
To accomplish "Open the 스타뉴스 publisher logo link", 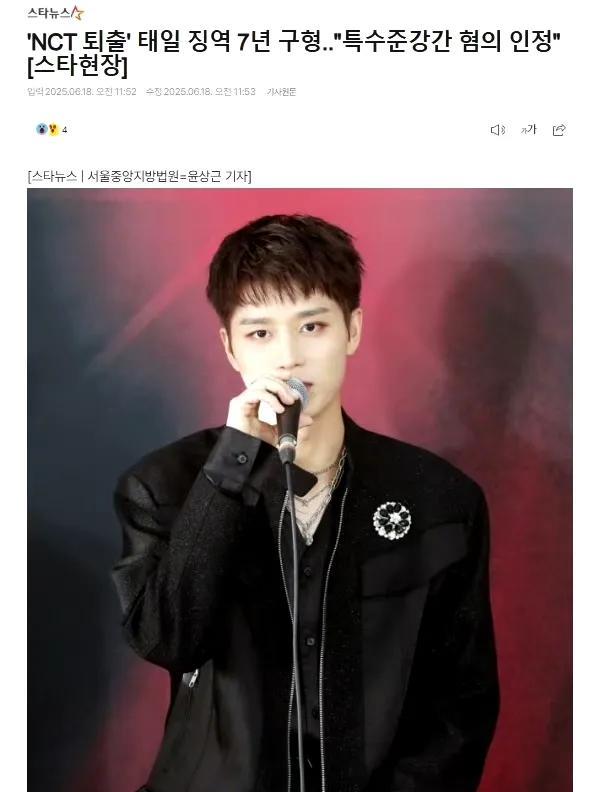I will click(56, 13).
